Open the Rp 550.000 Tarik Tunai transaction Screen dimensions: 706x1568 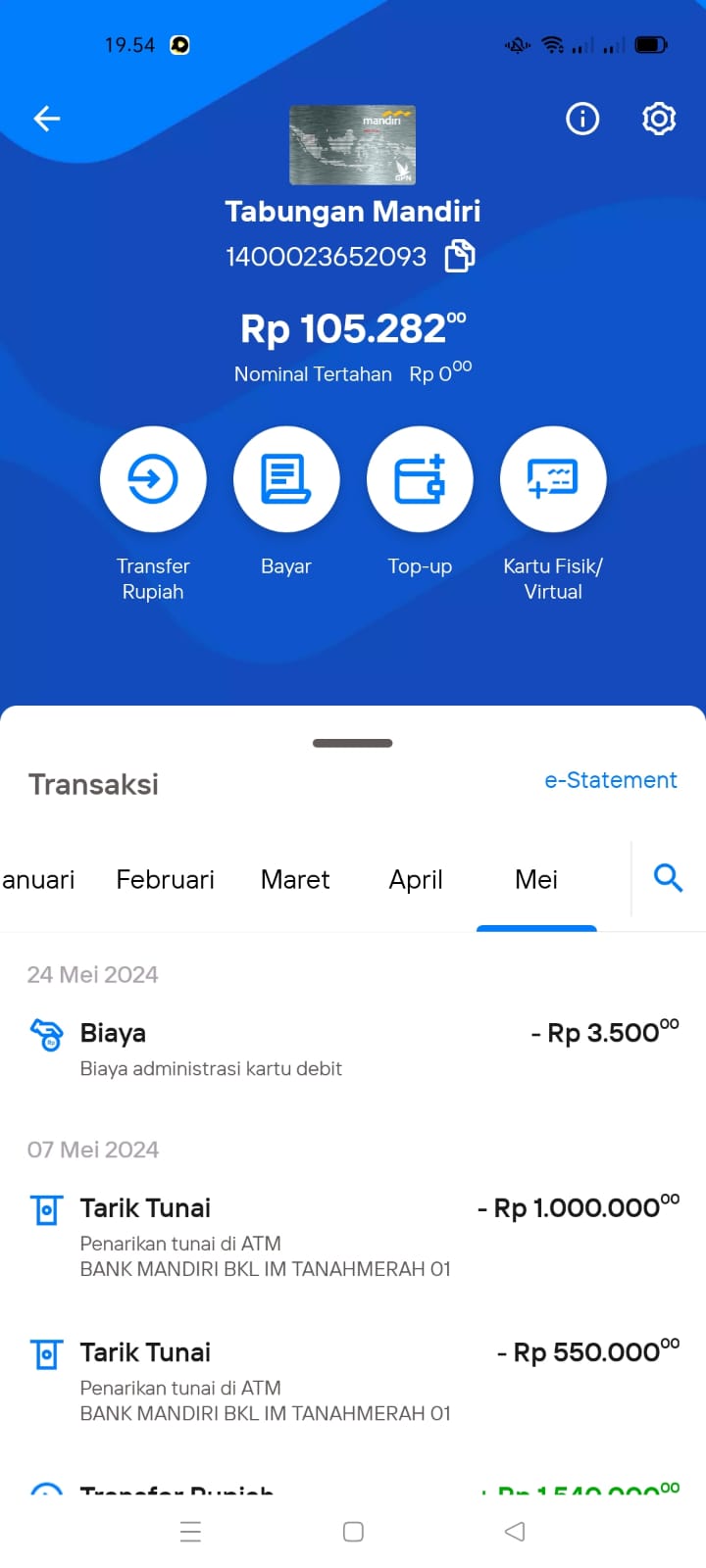(x=353, y=1381)
